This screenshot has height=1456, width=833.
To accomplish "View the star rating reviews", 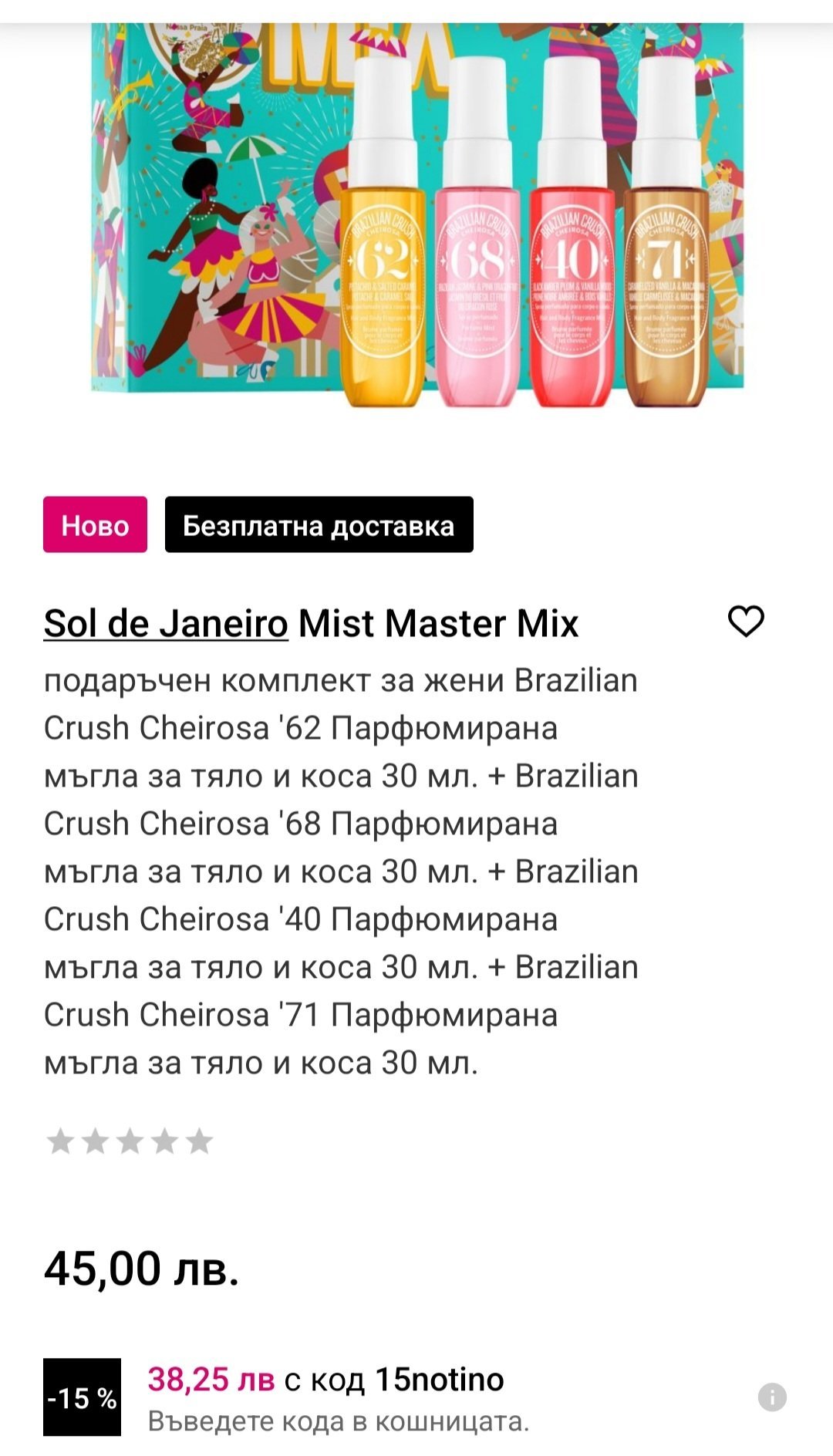I will [130, 1141].
